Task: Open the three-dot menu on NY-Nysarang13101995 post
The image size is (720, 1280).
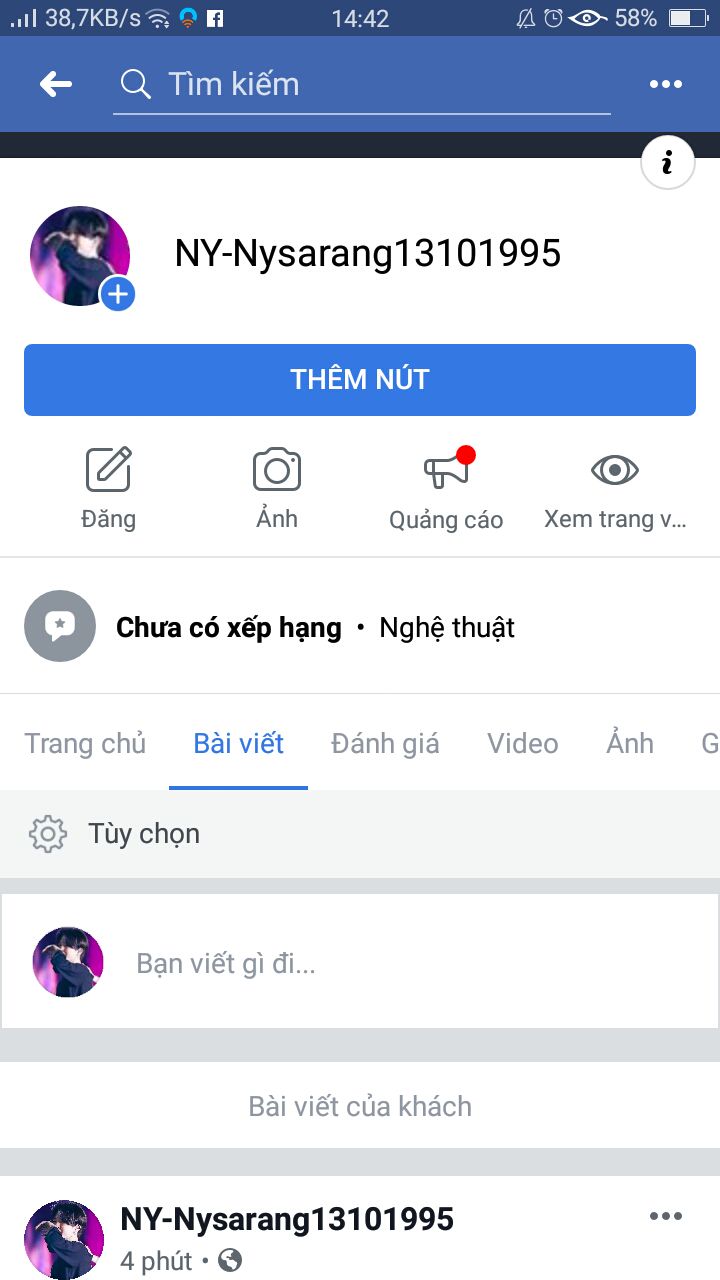Action: 665,1217
